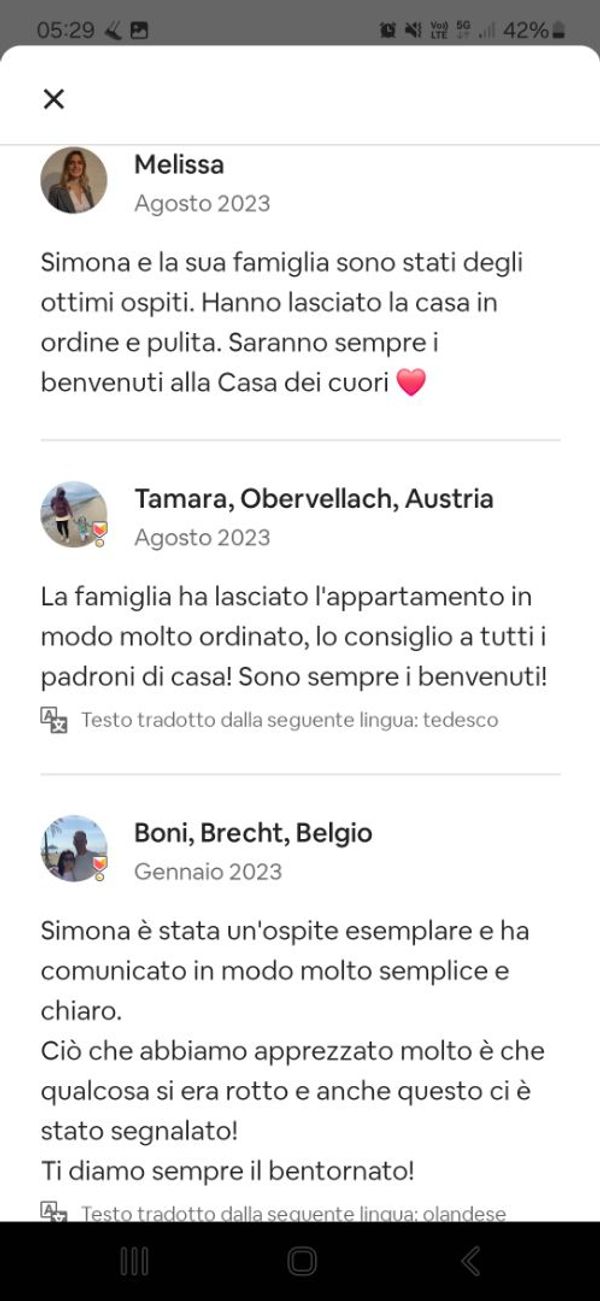Close the reviews sheet
Viewport: 600px width, 1301px height.
[53, 98]
